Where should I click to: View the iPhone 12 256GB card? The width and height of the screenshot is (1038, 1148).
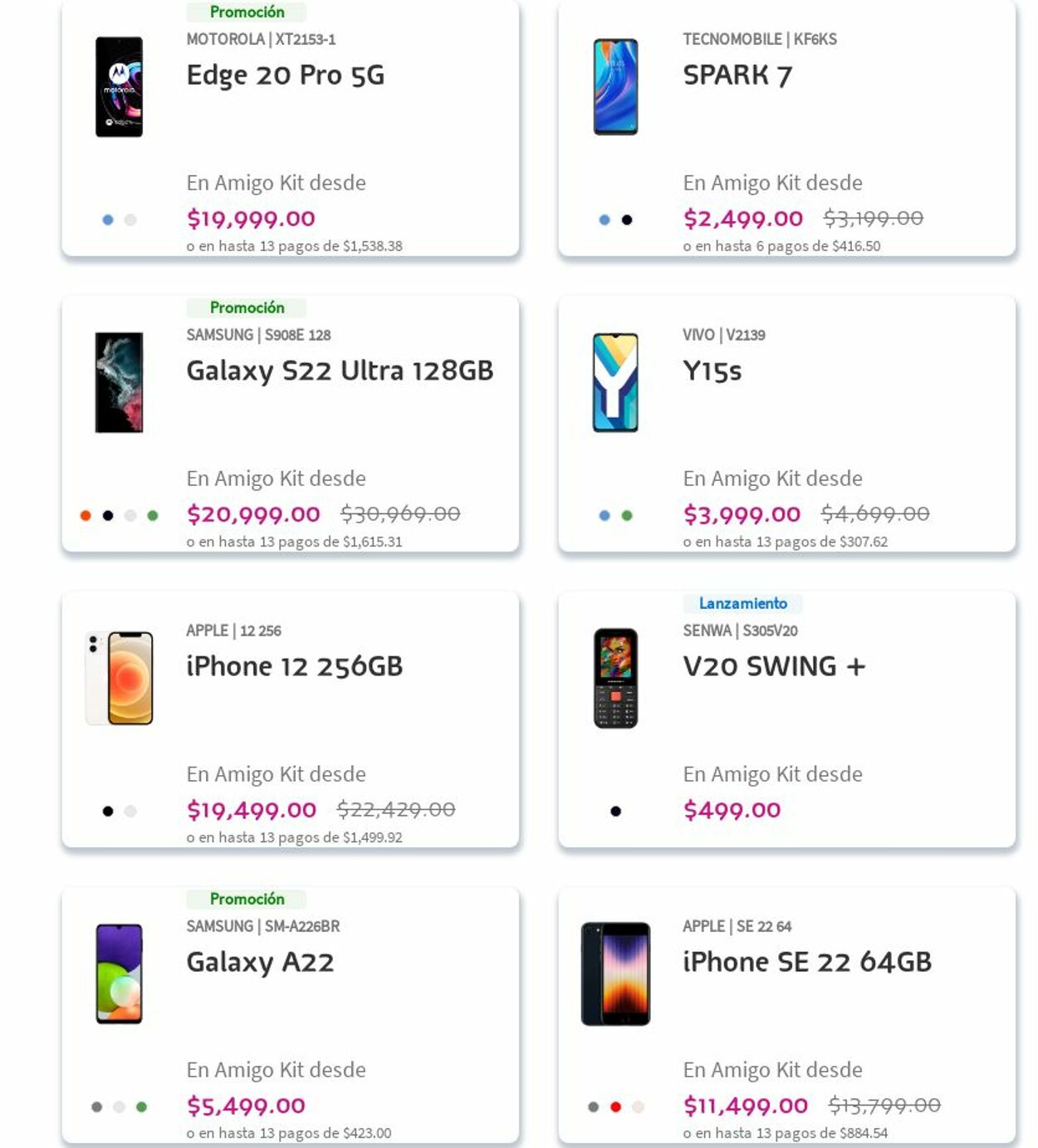[294, 666]
